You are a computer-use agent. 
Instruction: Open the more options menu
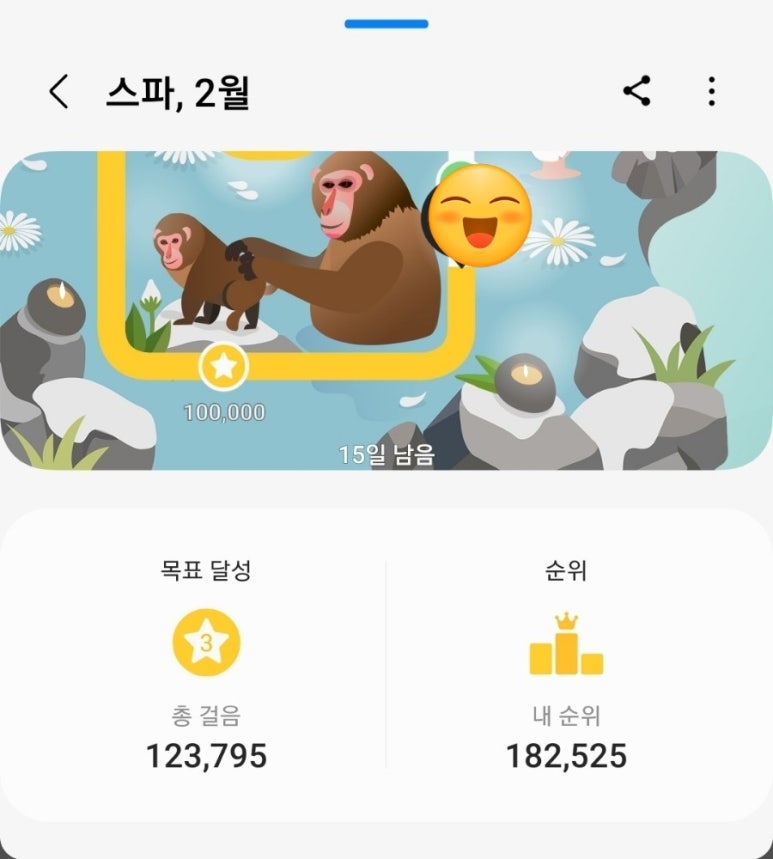(x=711, y=92)
